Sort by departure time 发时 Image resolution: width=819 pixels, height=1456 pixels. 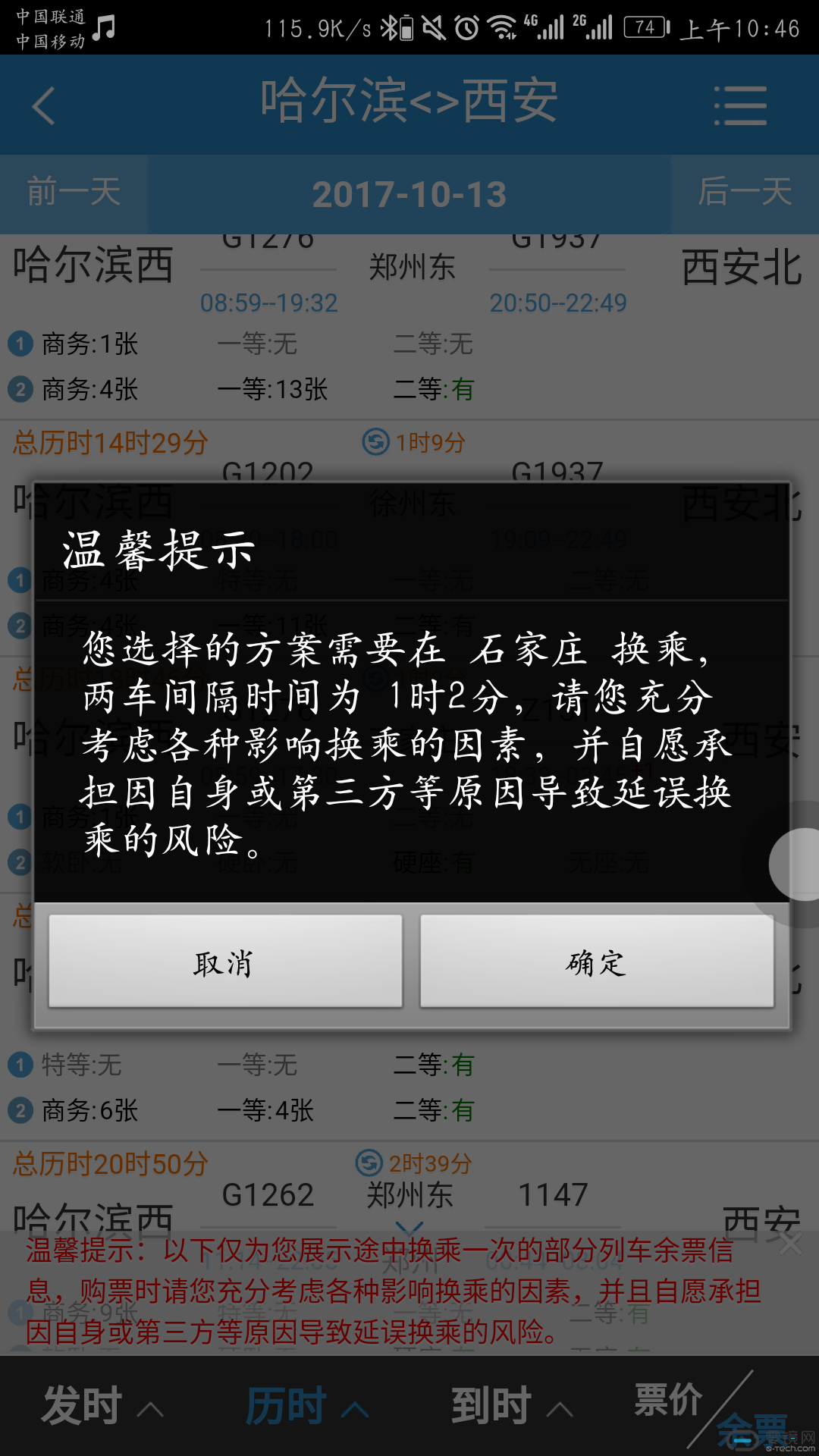click(x=101, y=1406)
